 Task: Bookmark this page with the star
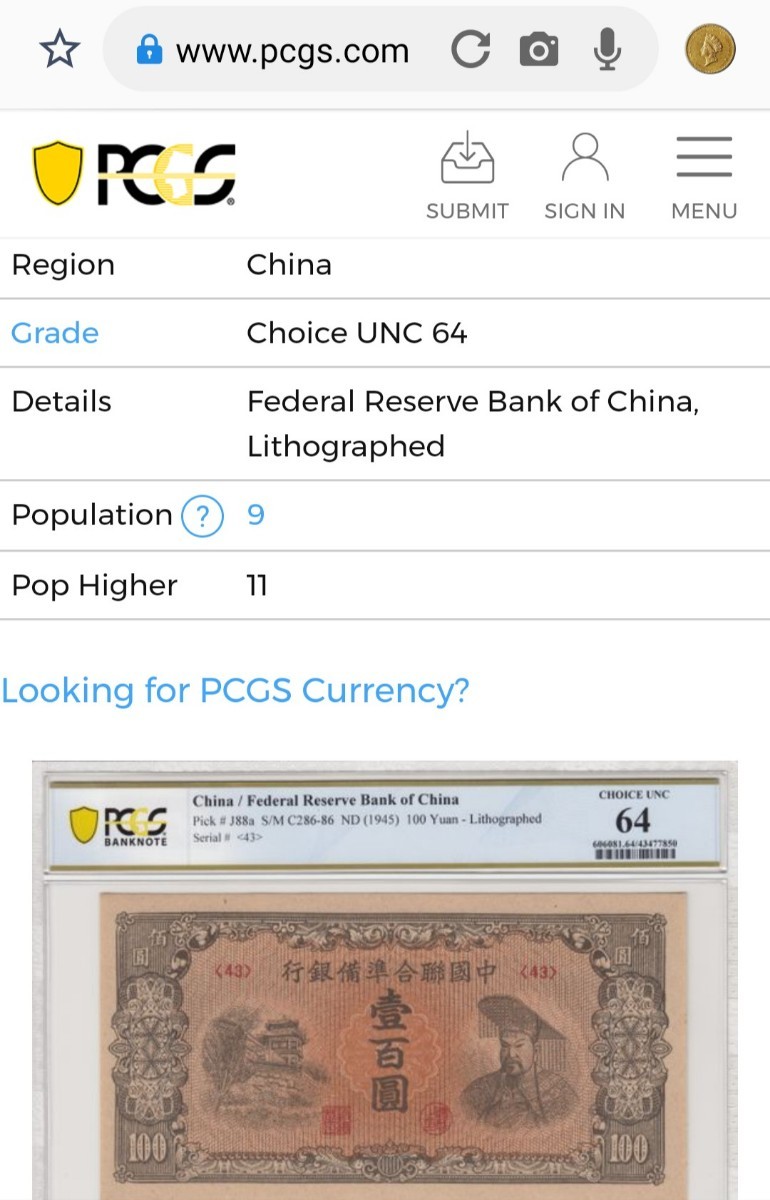tap(60, 51)
